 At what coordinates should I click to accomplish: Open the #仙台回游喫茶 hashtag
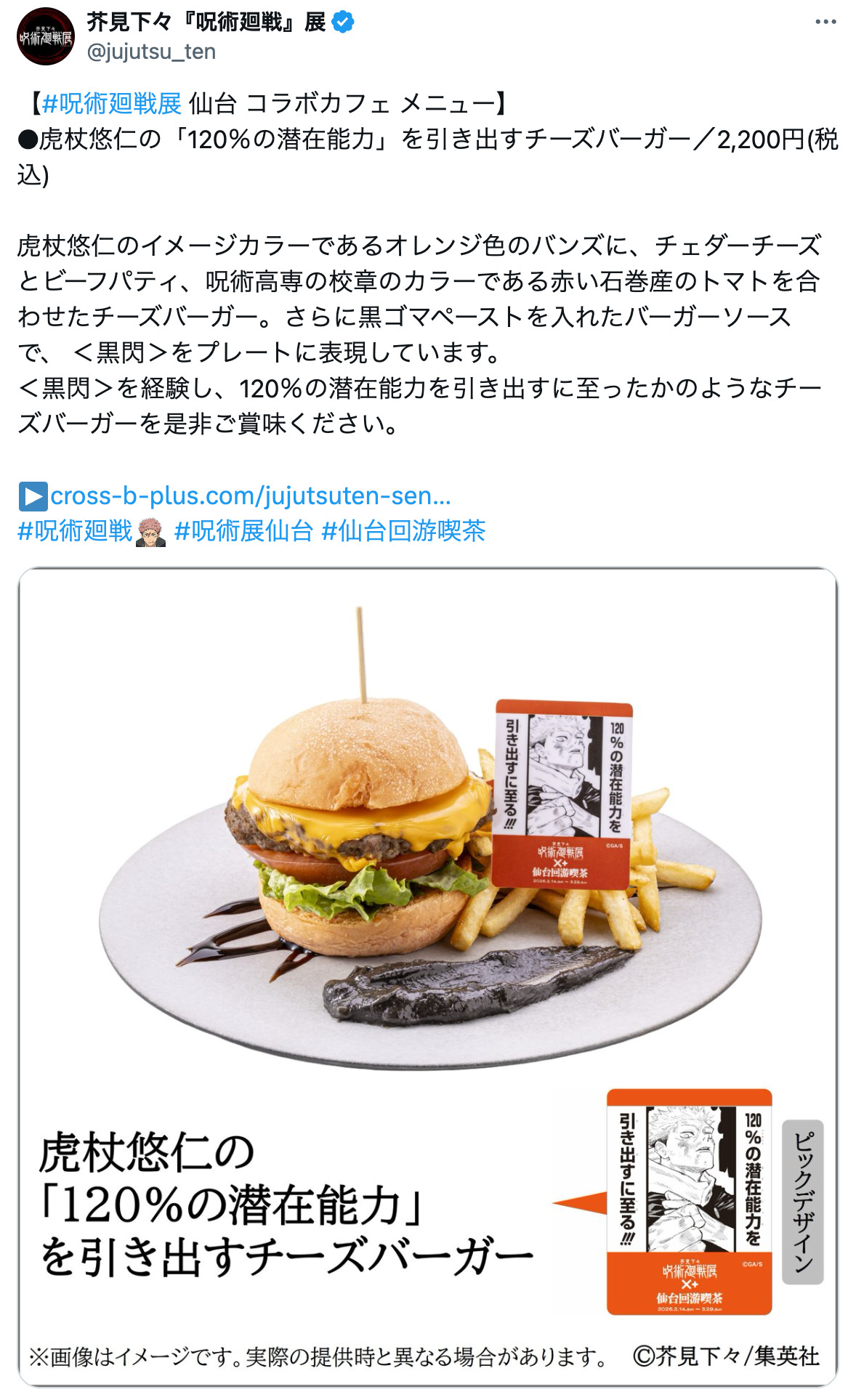(x=403, y=531)
